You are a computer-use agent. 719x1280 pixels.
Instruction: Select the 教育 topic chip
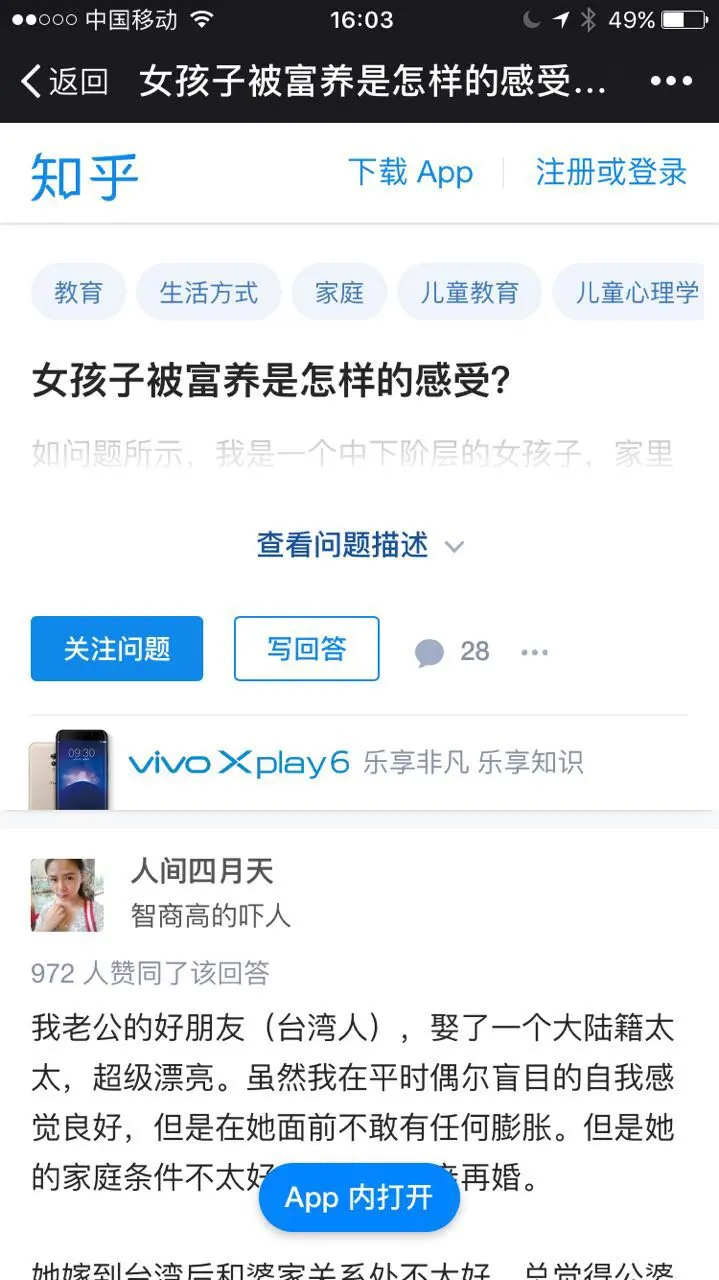click(x=78, y=292)
